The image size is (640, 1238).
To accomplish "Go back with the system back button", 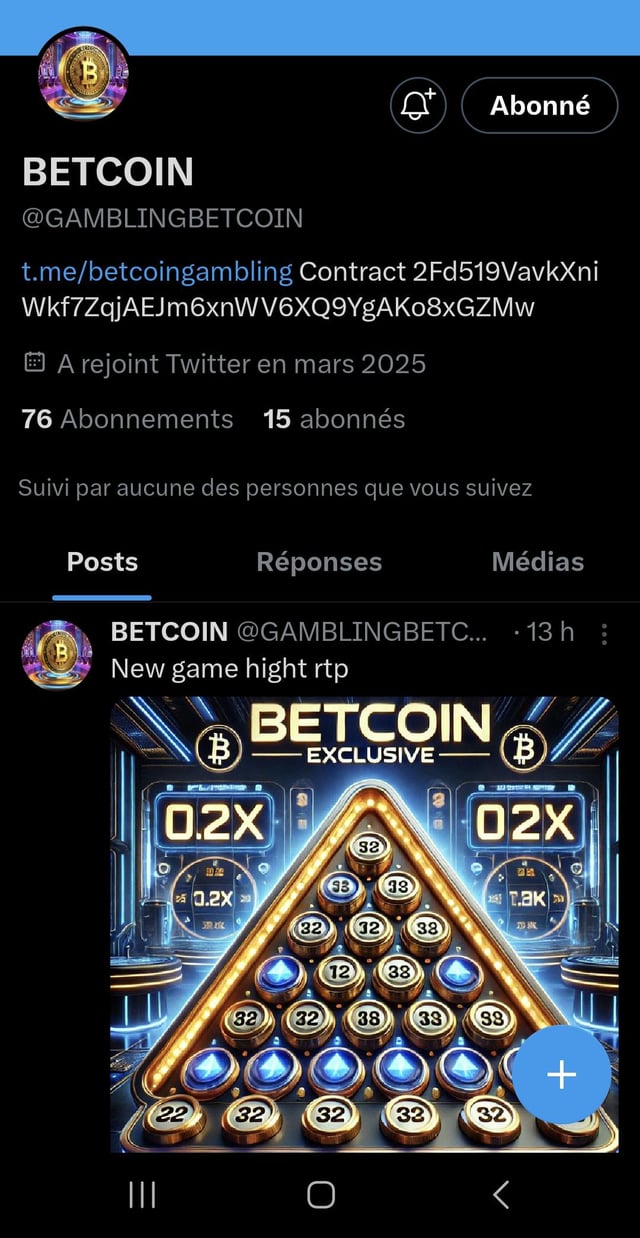I will pos(501,1193).
